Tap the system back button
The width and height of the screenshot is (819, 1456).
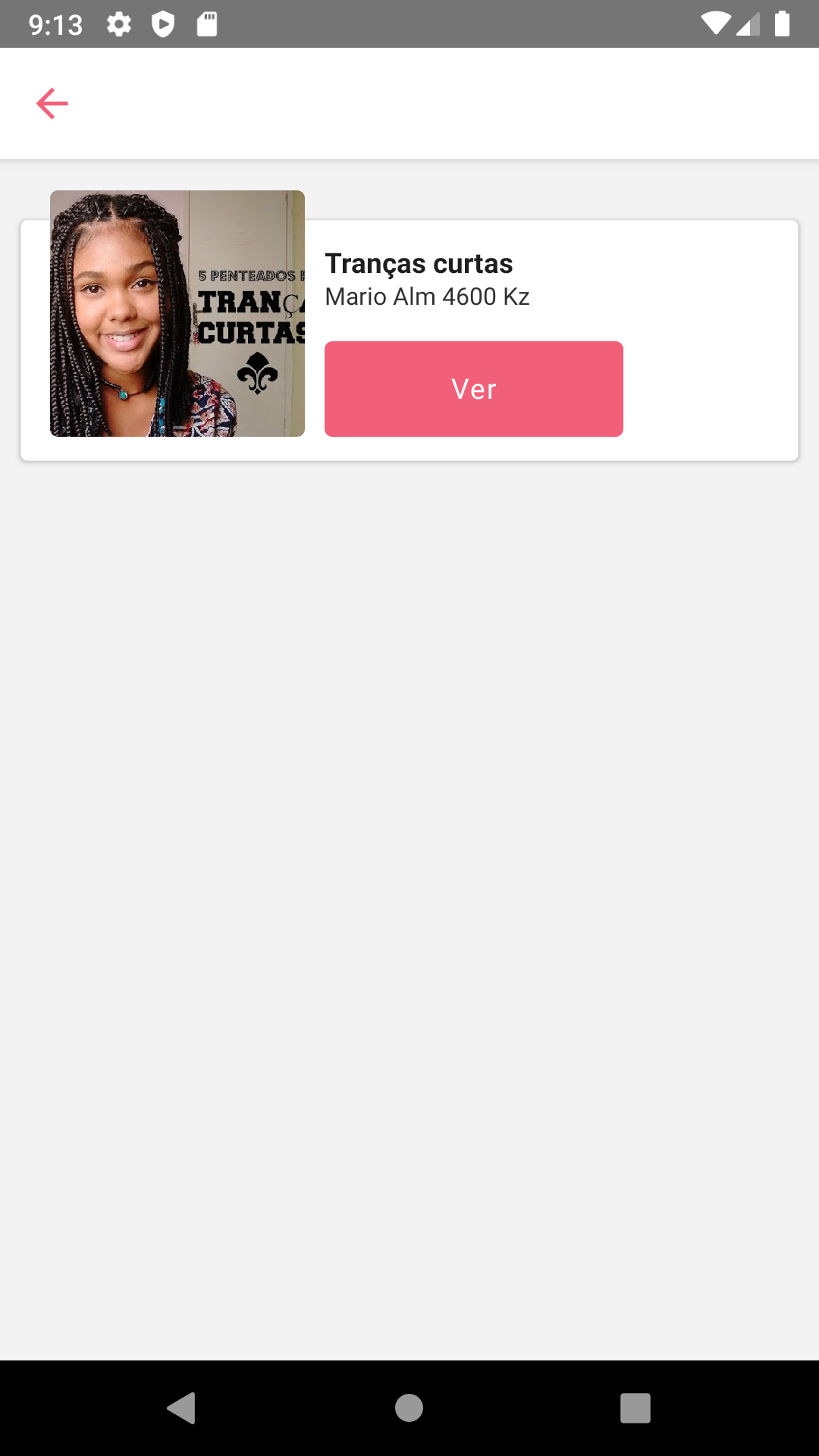[x=181, y=1408]
